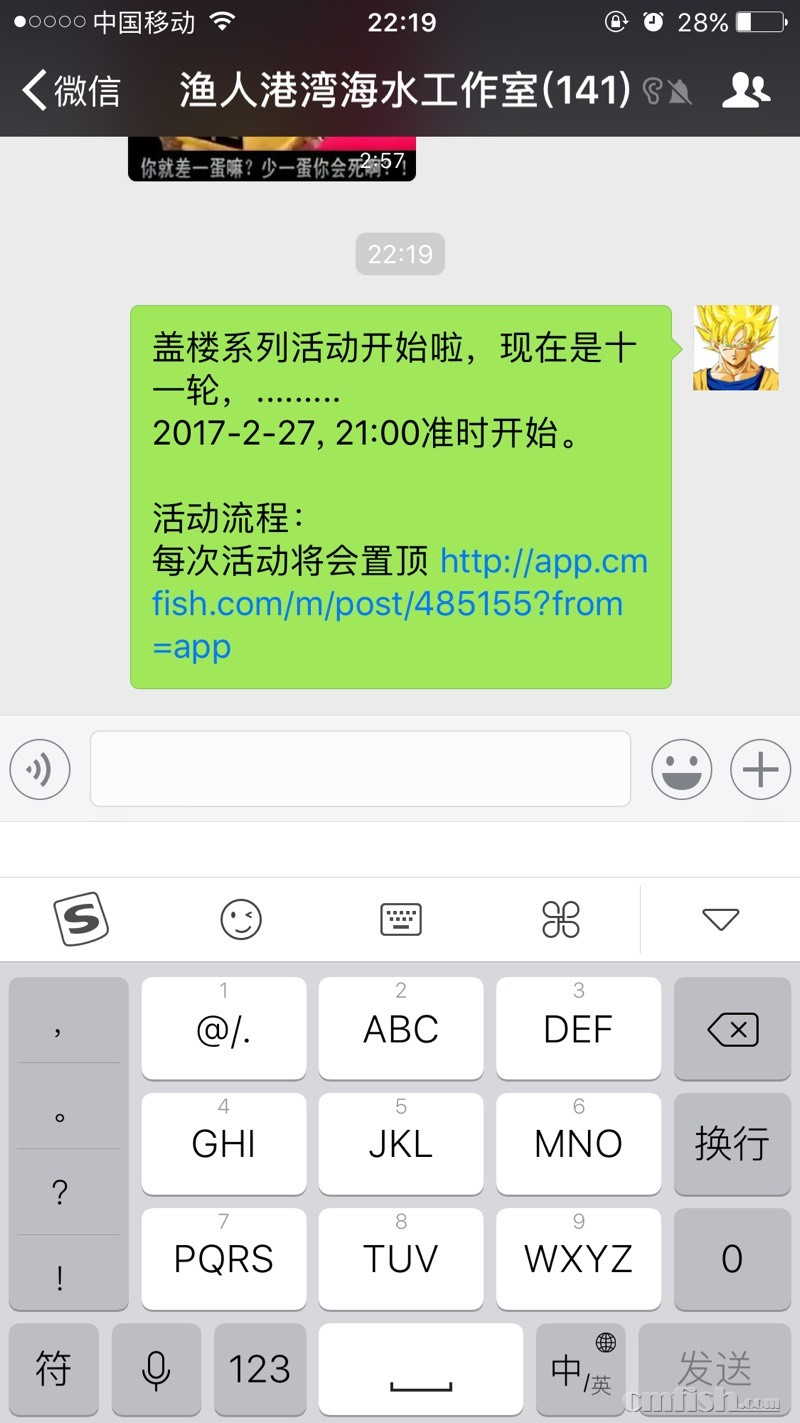
Task: Tap the 换行 newline key
Action: point(732,1144)
